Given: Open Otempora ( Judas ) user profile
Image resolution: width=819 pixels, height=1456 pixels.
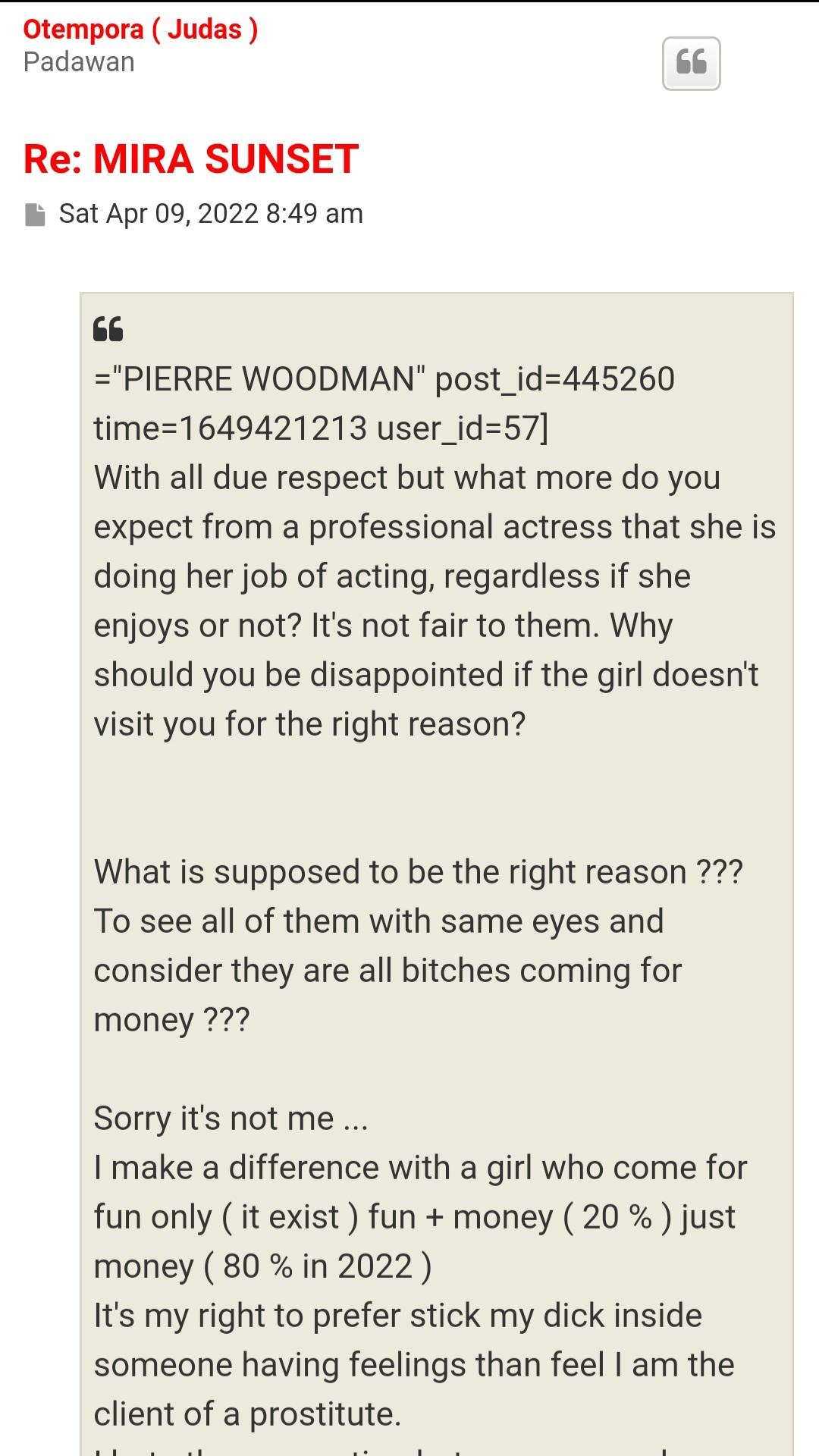Looking at the screenshot, I should [x=140, y=30].
